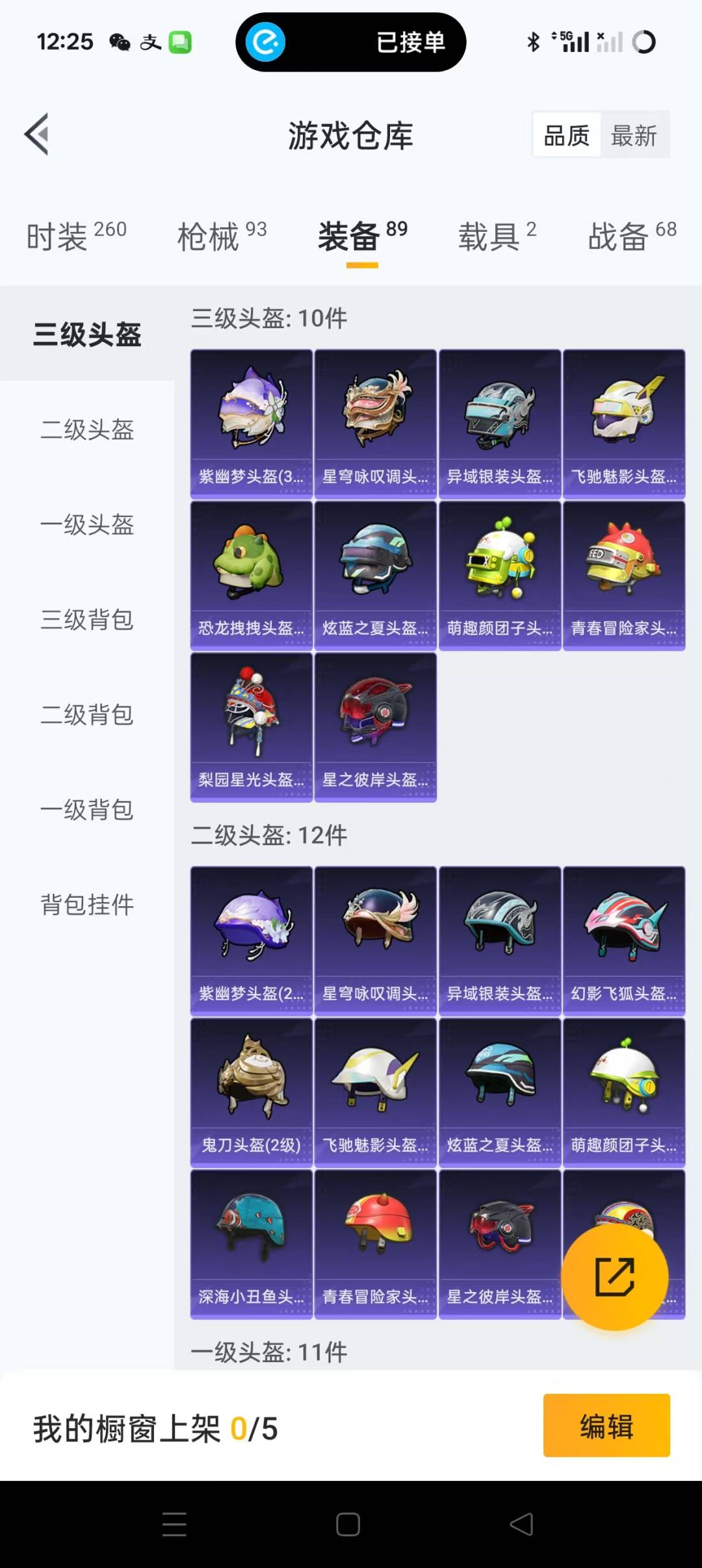
Task: Sort the warehouse by 品质
Action: (566, 136)
